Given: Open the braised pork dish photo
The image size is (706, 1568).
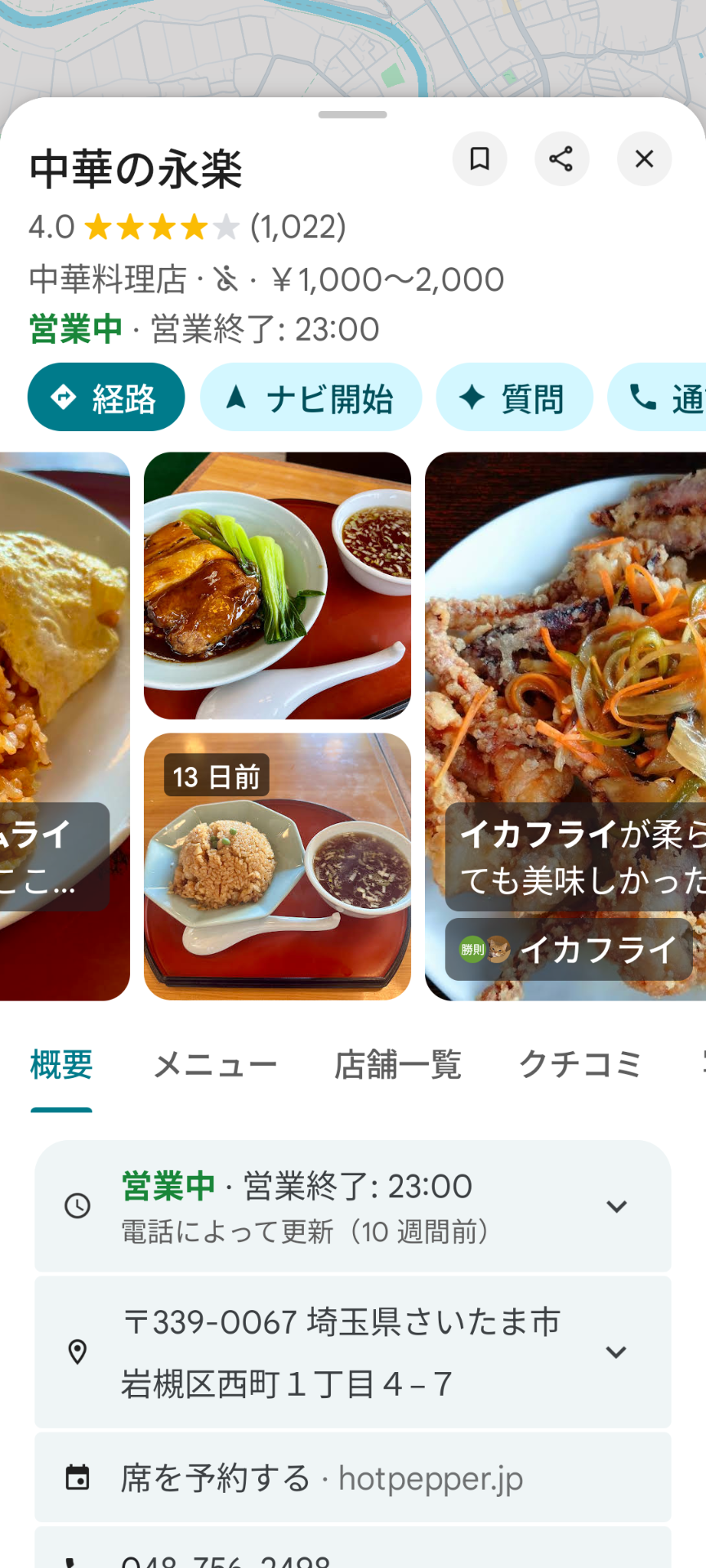Looking at the screenshot, I should pos(277,585).
